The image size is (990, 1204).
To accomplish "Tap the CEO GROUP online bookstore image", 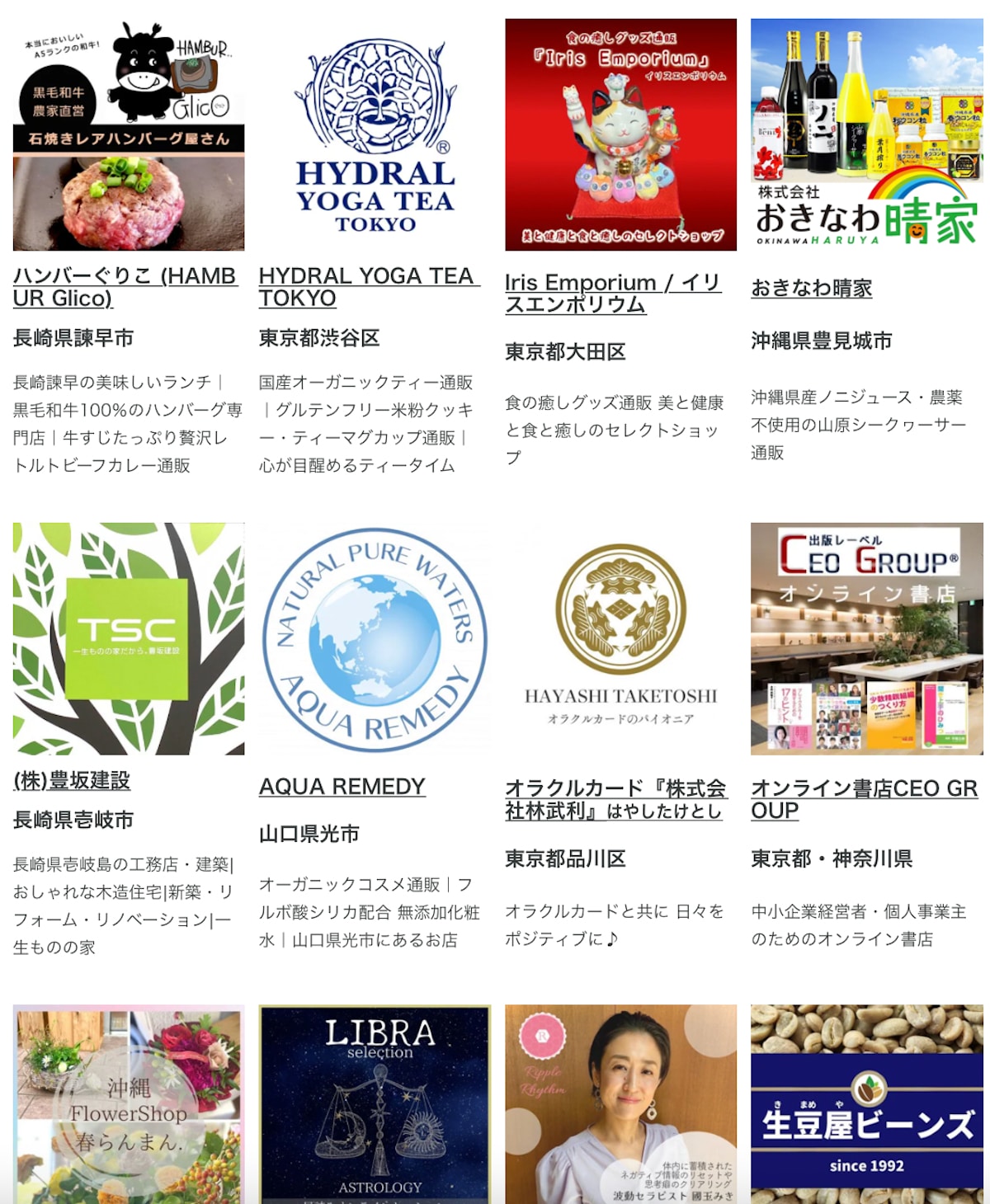I will 866,638.
